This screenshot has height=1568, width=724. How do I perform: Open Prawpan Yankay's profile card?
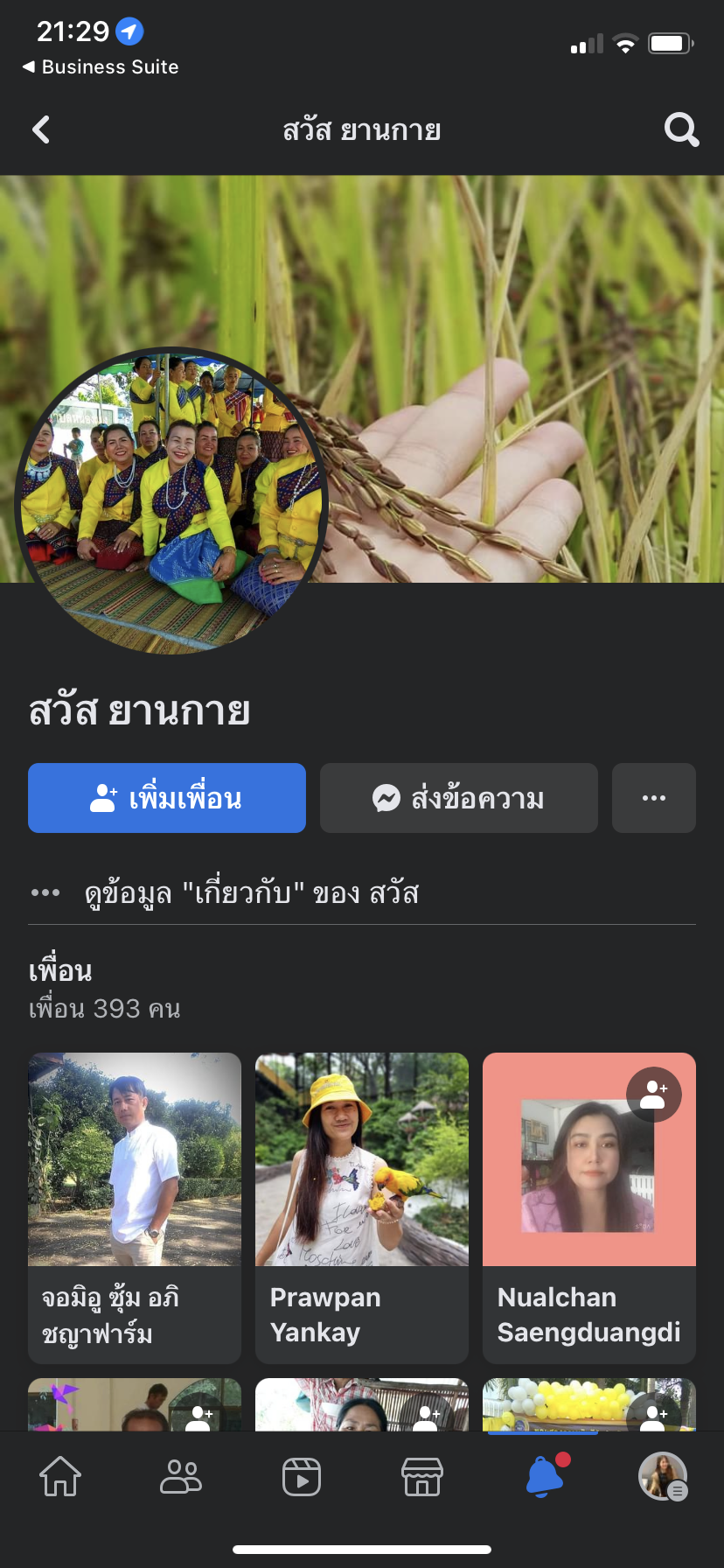pos(362,1207)
